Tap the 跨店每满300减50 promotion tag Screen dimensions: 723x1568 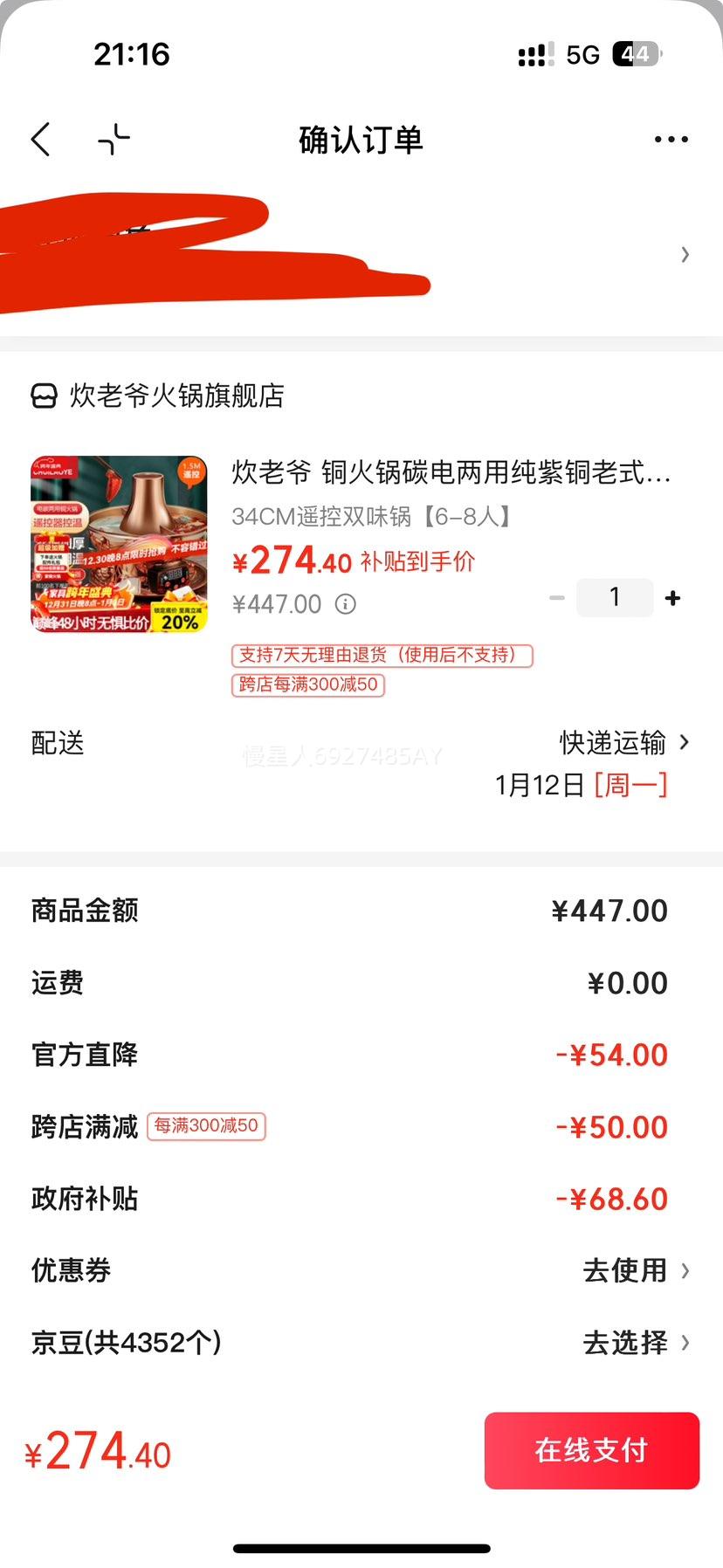[307, 686]
